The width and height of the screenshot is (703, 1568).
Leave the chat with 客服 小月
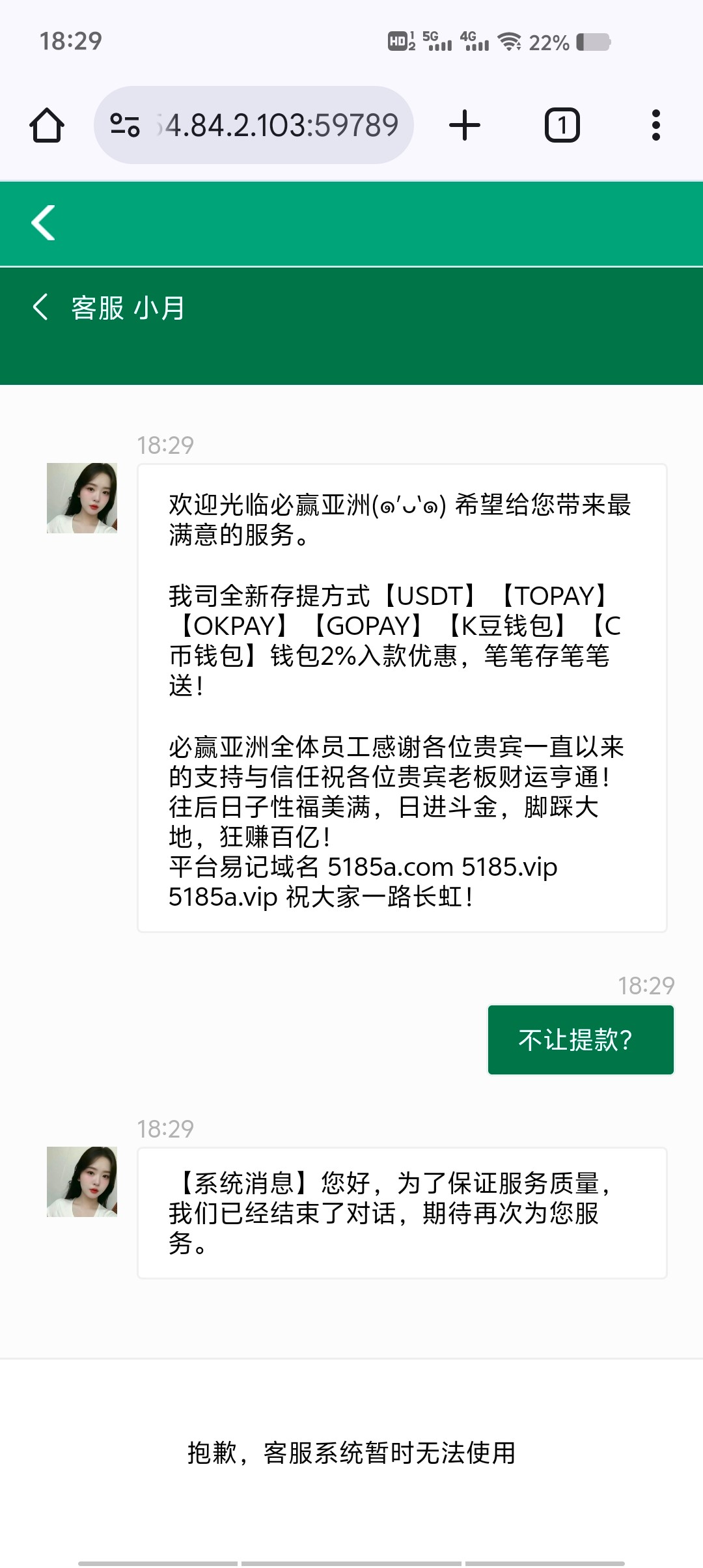(40, 307)
